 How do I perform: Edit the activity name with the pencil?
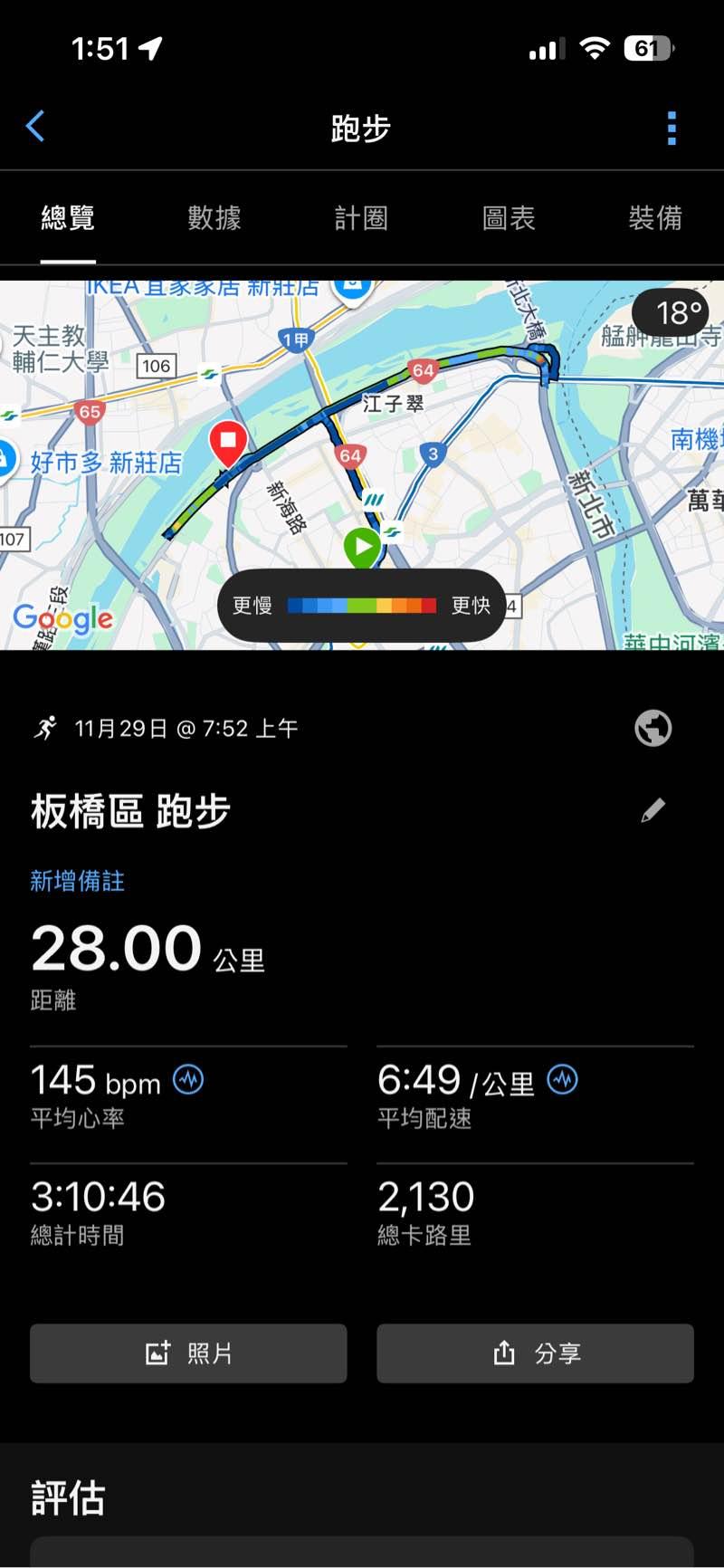(x=653, y=810)
